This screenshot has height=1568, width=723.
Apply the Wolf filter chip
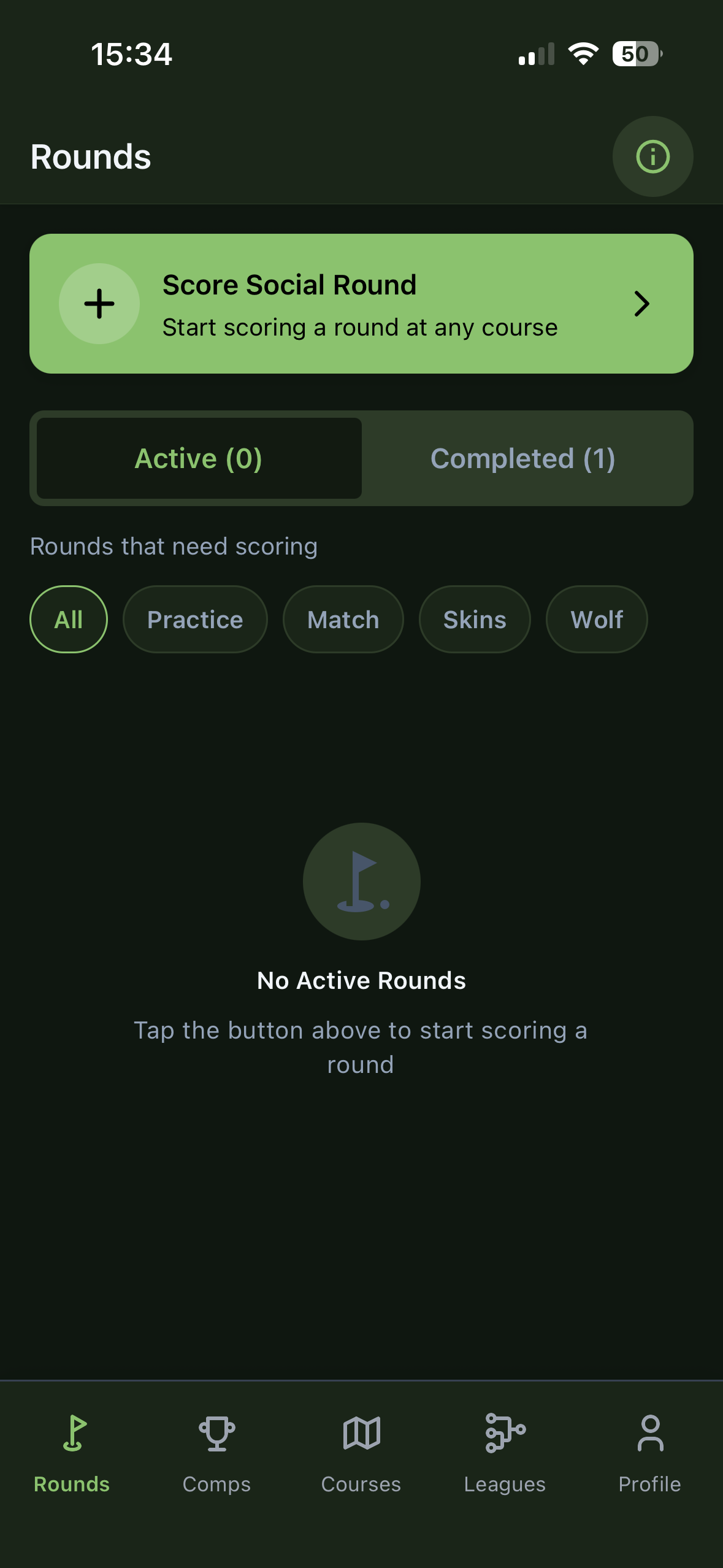pyautogui.click(x=597, y=620)
